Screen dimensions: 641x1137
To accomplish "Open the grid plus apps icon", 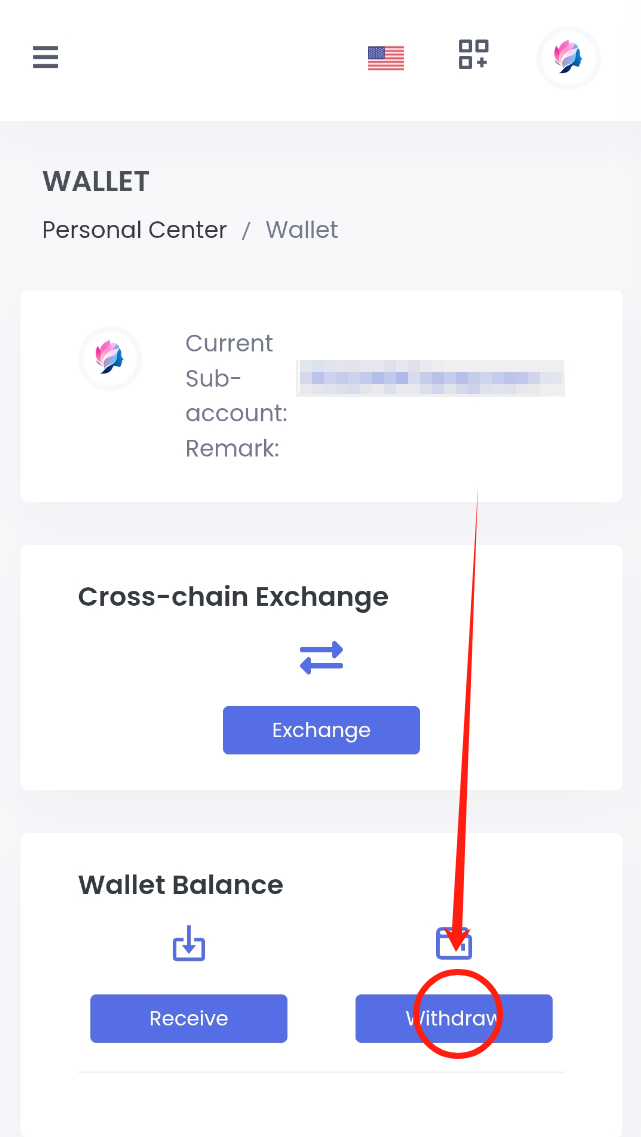I will click(x=473, y=55).
